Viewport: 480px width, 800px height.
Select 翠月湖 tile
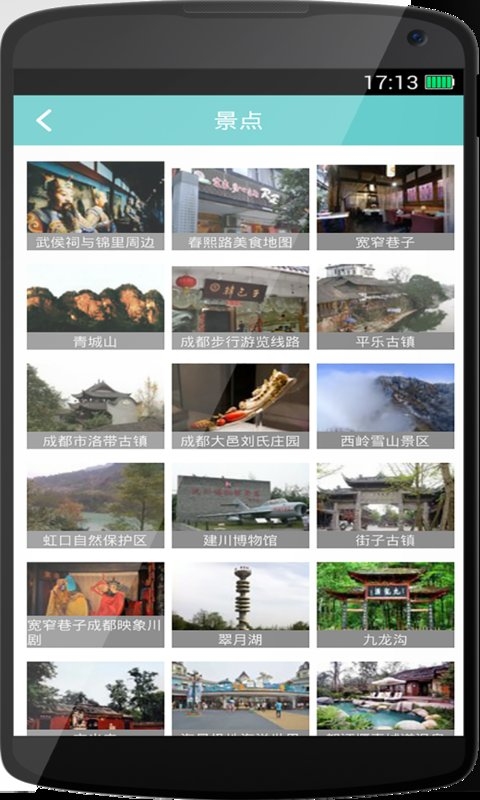coord(240,605)
